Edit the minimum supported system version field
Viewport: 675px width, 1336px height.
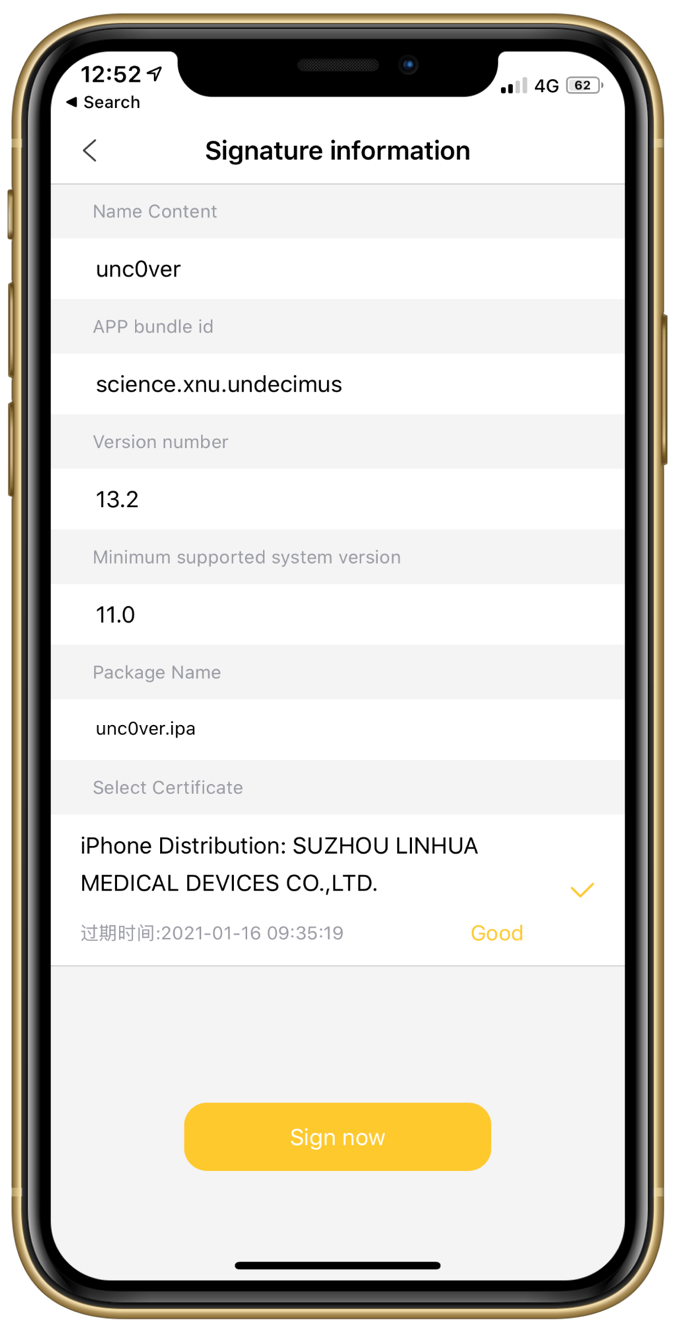337,614
